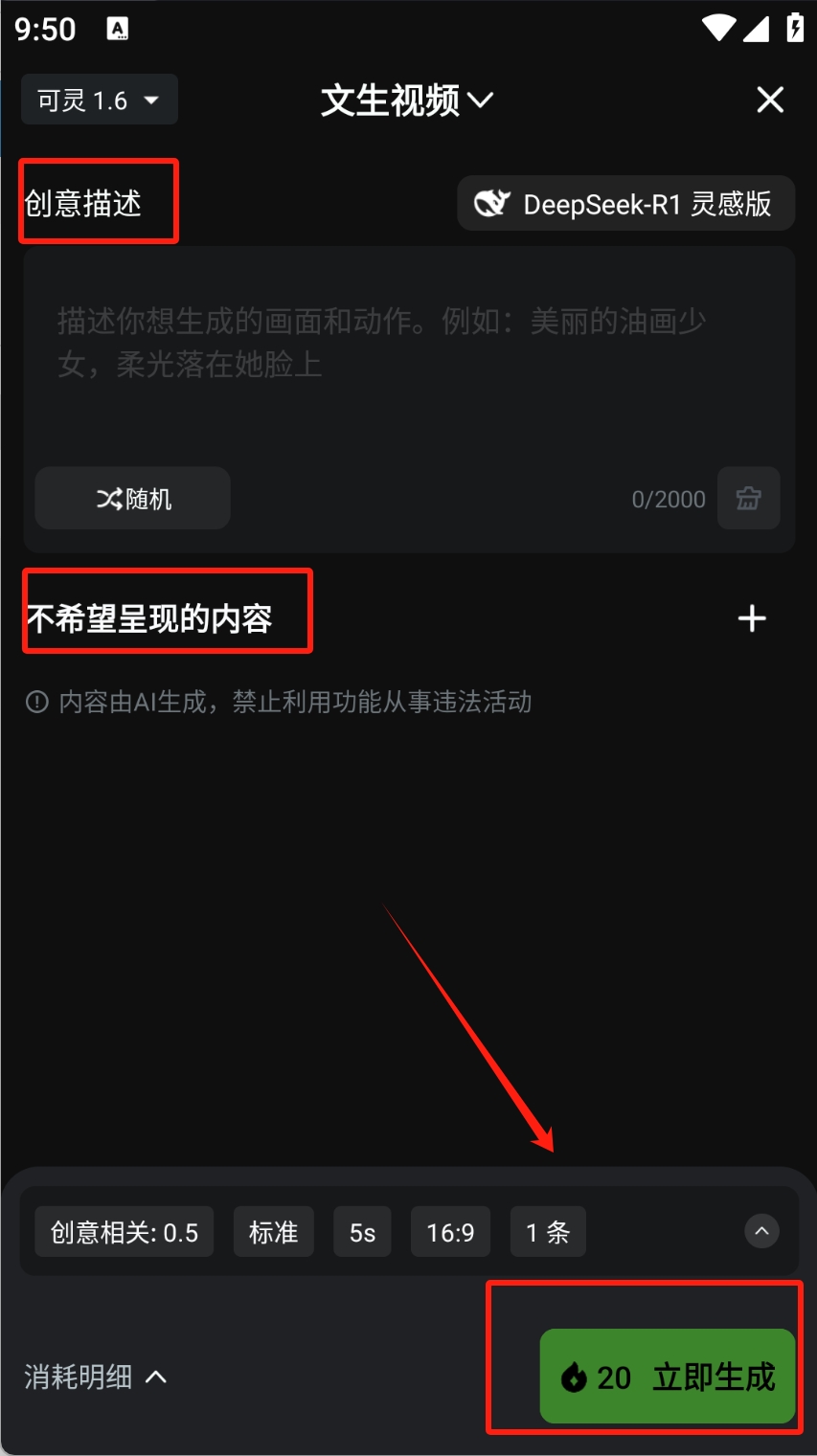The height and width of the screenshot is (1456, 817).
Task: Open the 可灵 1.6 model dropdown
Action: 99,100
